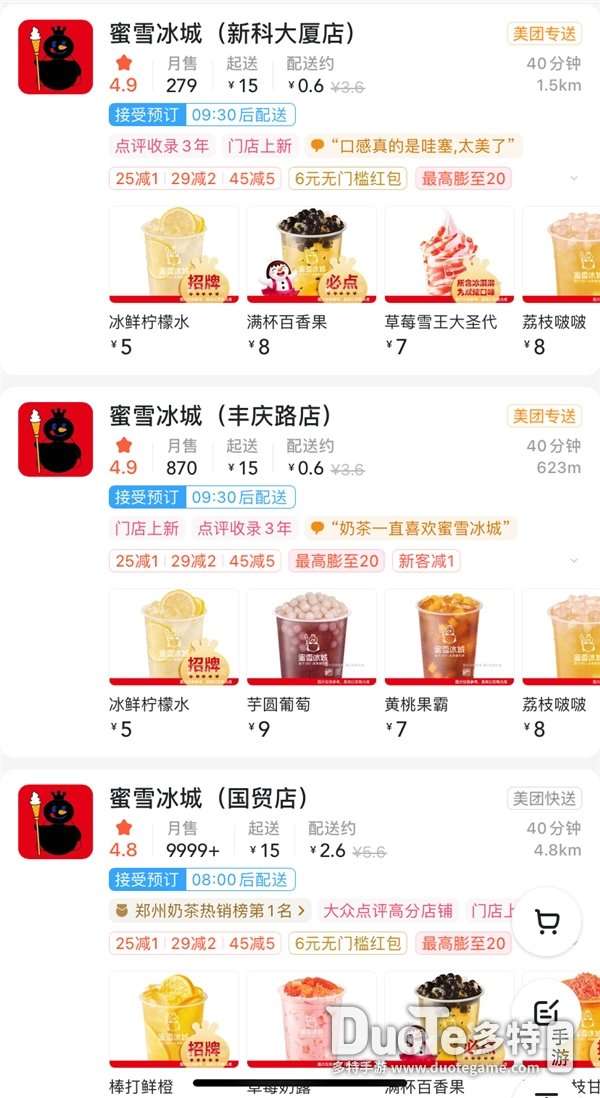Open the shopping cart floating button

pos(547,922)
